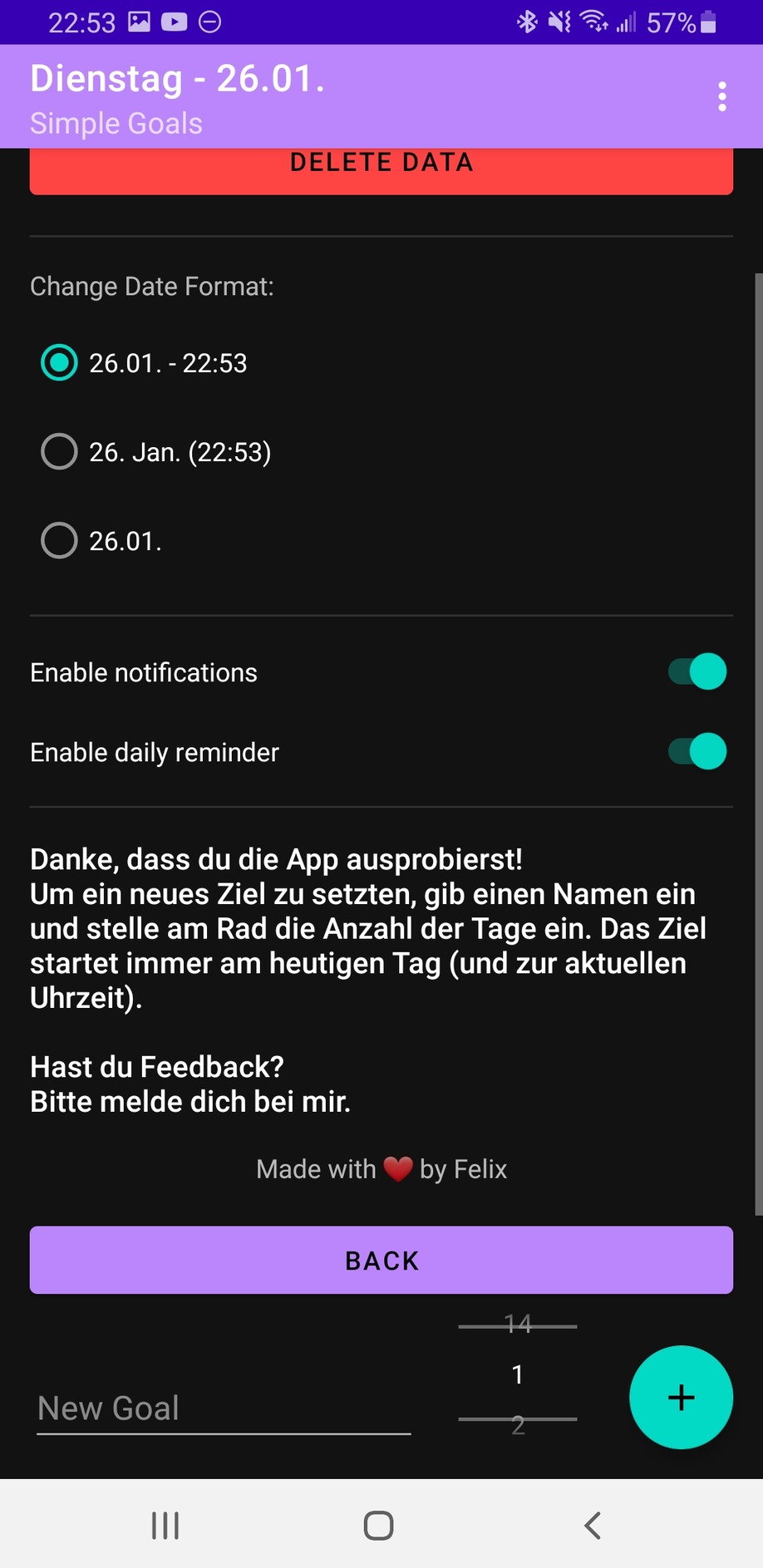Image resolution: width=763 pixels, height=1568 pixels.
Task: Tap 2 in the days number picker
Action: 518,1426
